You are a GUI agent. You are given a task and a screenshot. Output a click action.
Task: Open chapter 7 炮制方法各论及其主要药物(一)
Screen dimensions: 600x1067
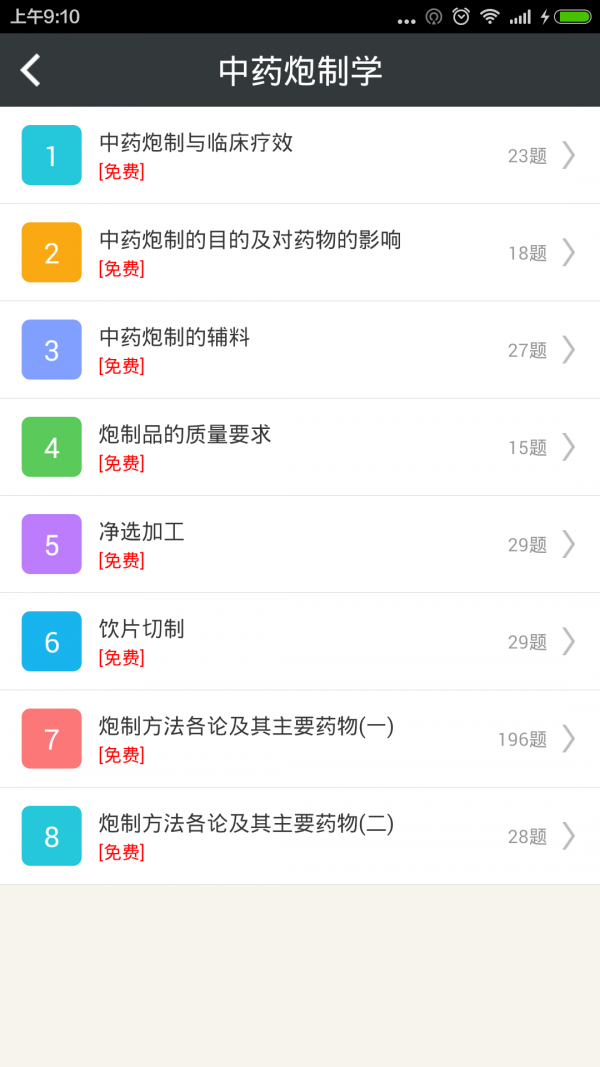pos(300,739)
